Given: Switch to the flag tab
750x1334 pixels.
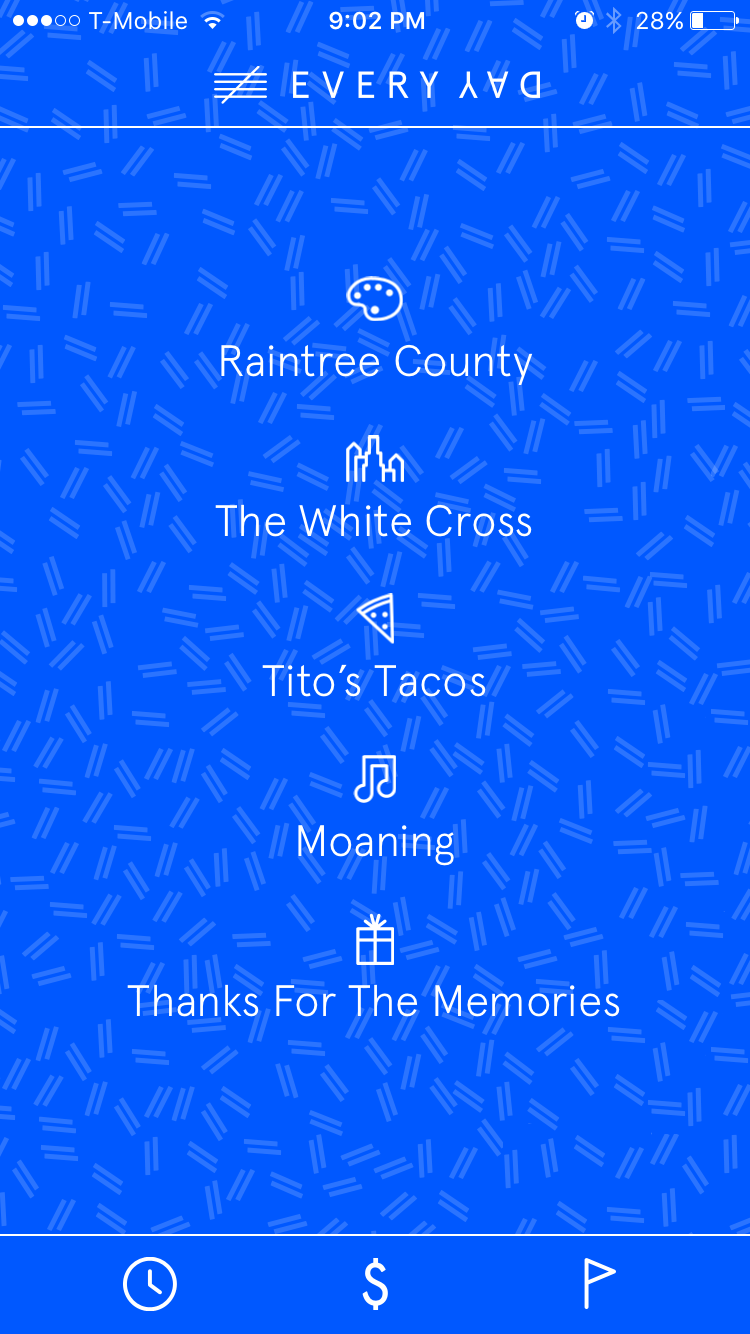Looking at the screenshot, I should coord(598,1284).
